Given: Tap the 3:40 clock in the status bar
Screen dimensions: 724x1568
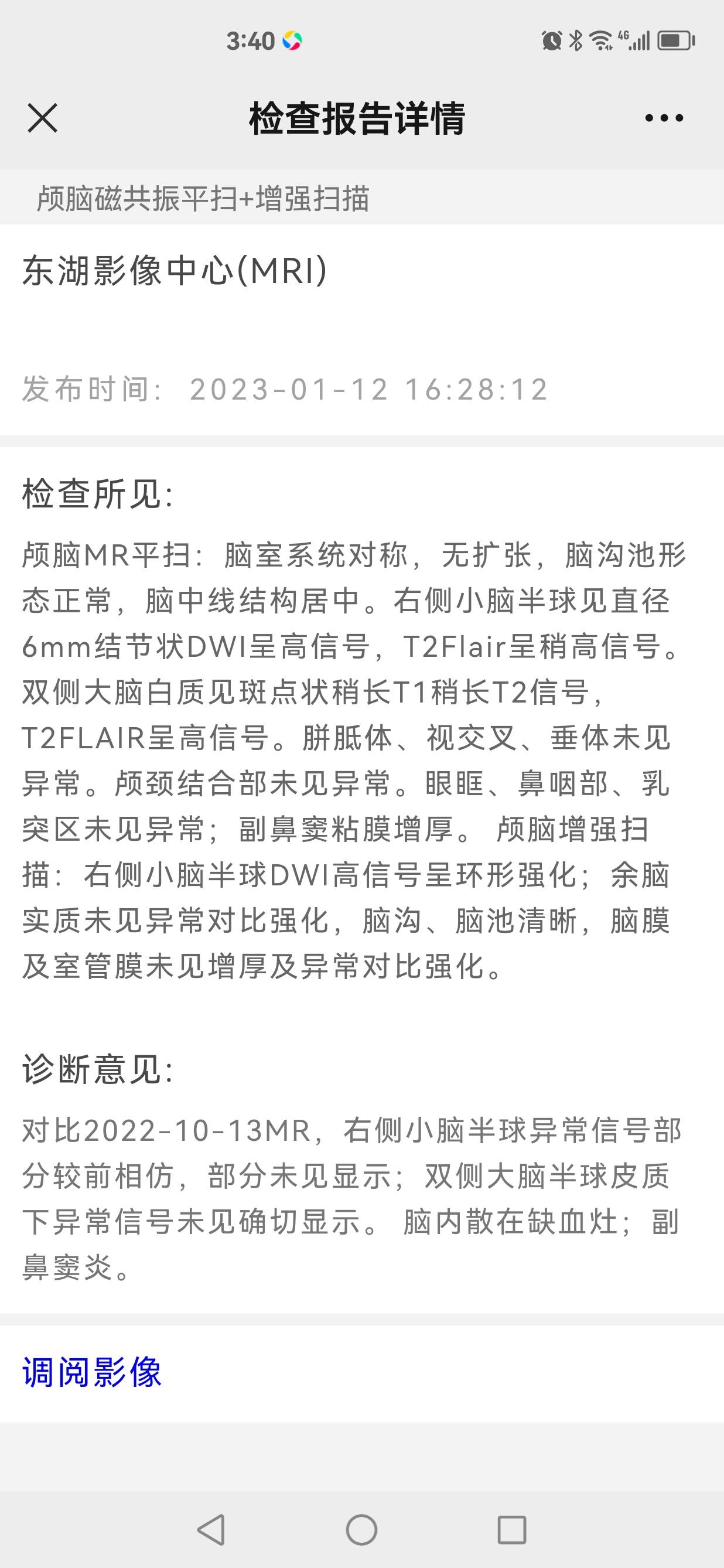Looking at the screenshot, I should tap(250, 41).
